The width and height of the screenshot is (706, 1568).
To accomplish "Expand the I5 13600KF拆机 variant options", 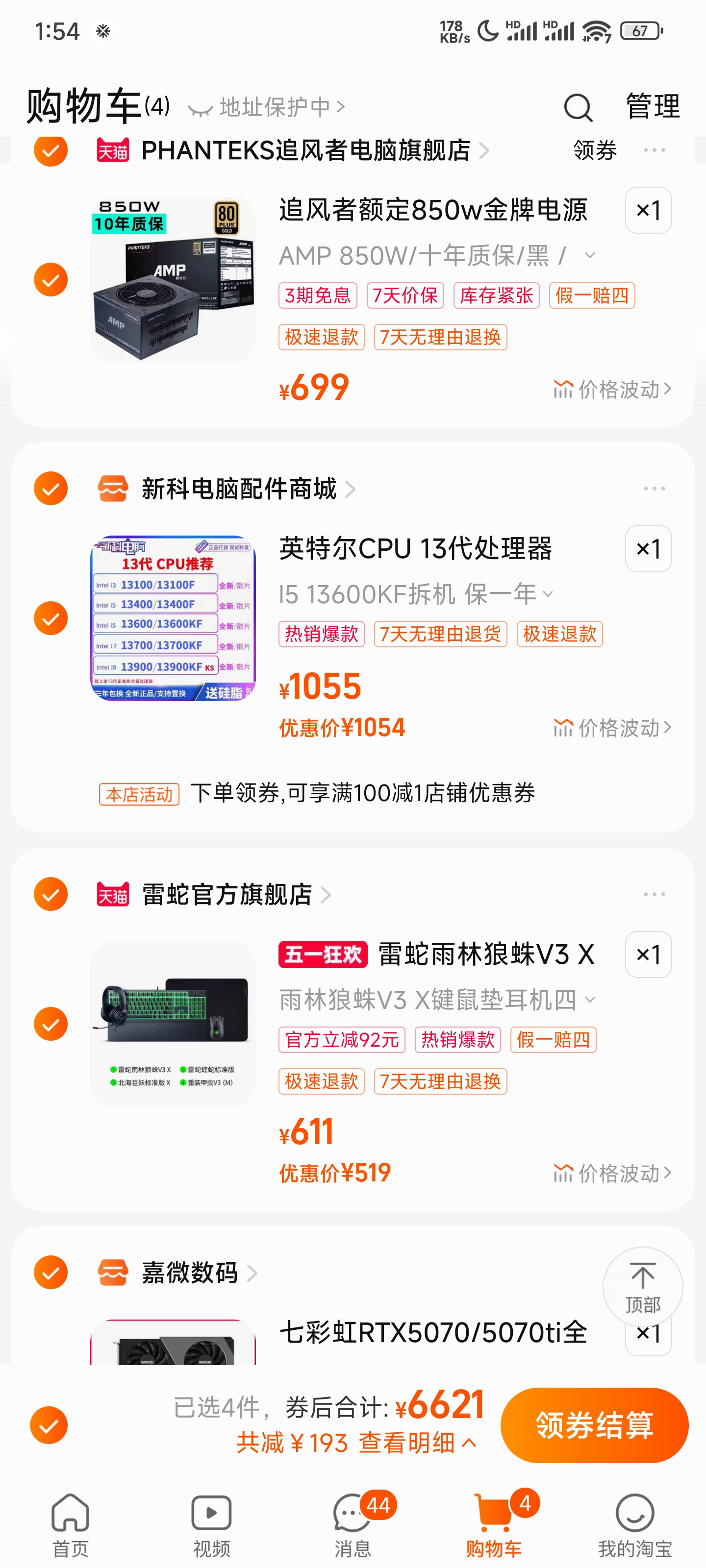I will tap(417, 594).
